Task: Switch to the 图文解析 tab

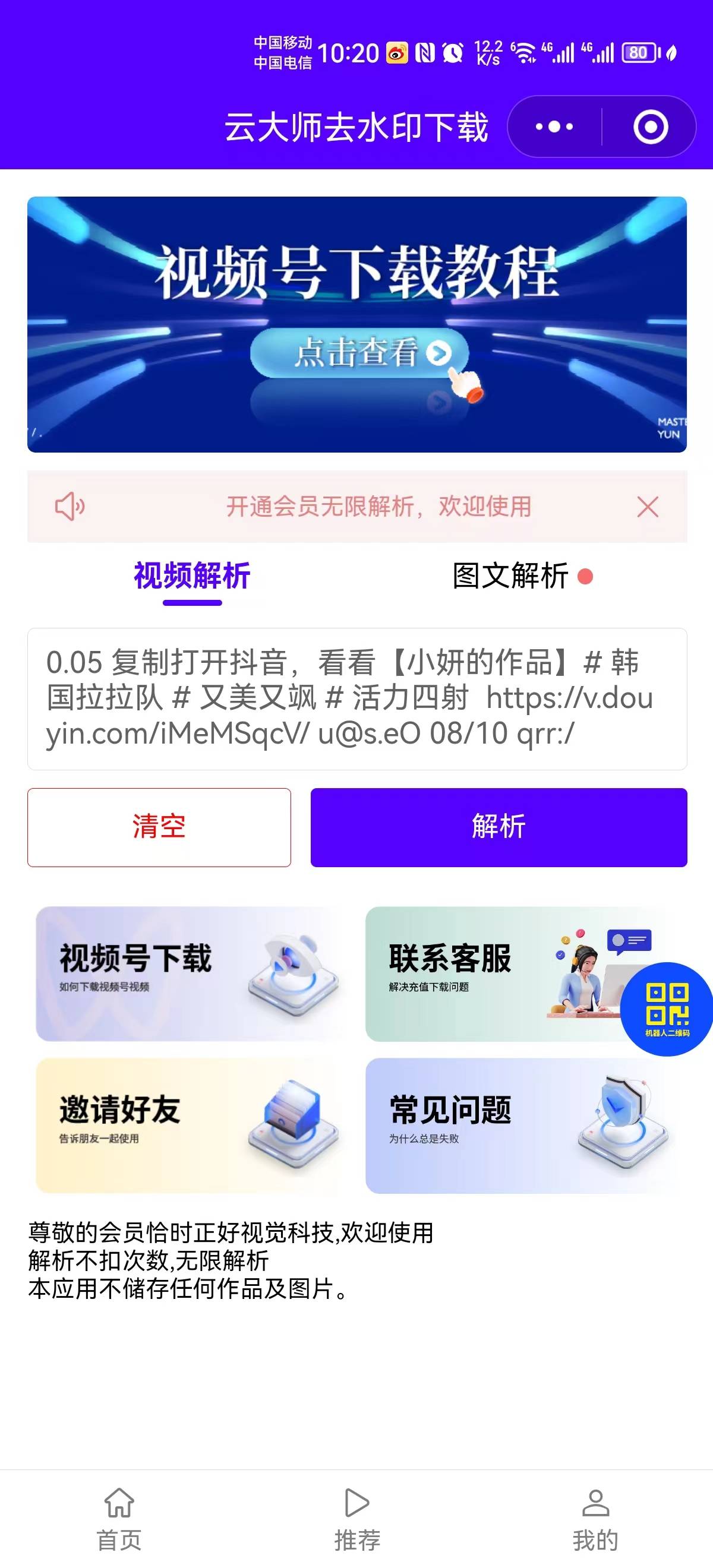Action: [509, 572]
